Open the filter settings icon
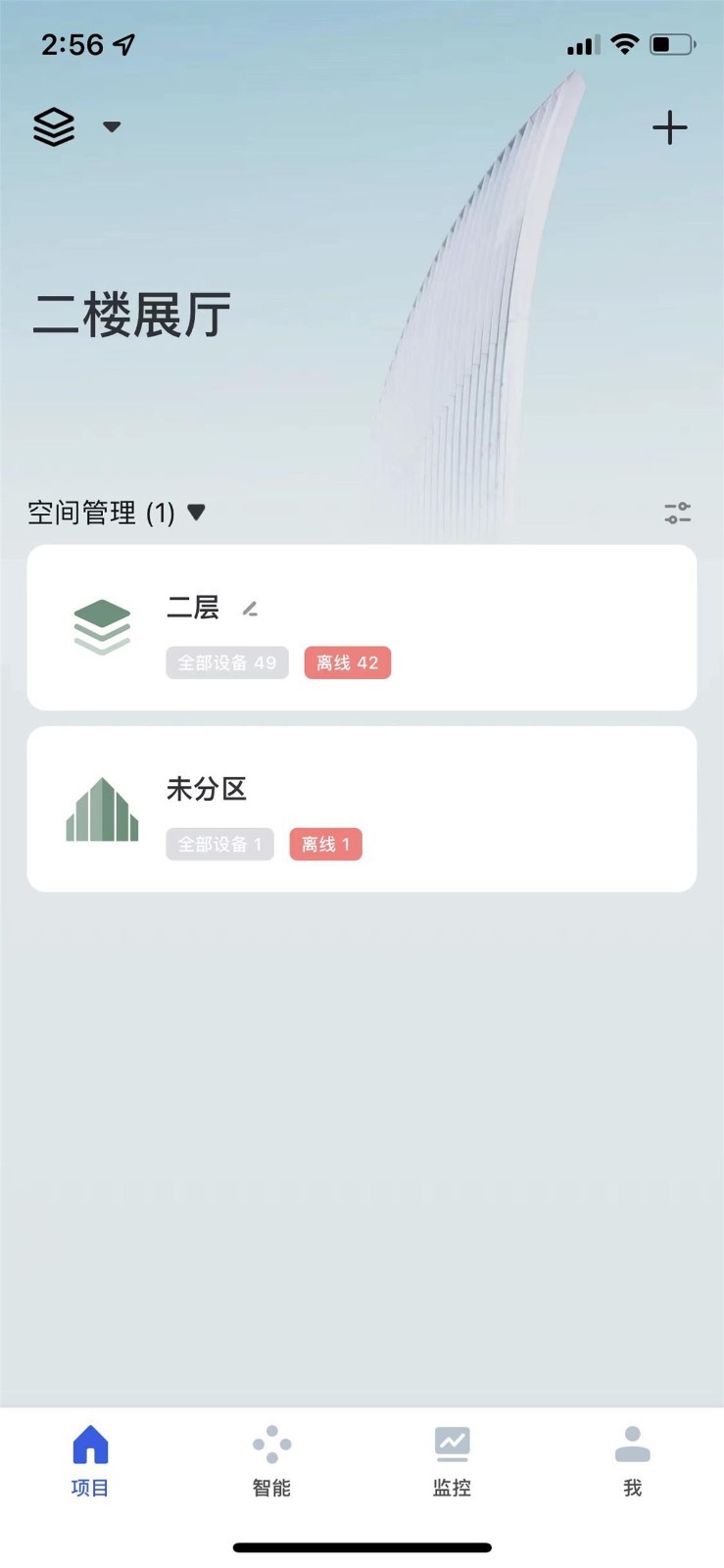724x1568 pixels. coord(677,513)
